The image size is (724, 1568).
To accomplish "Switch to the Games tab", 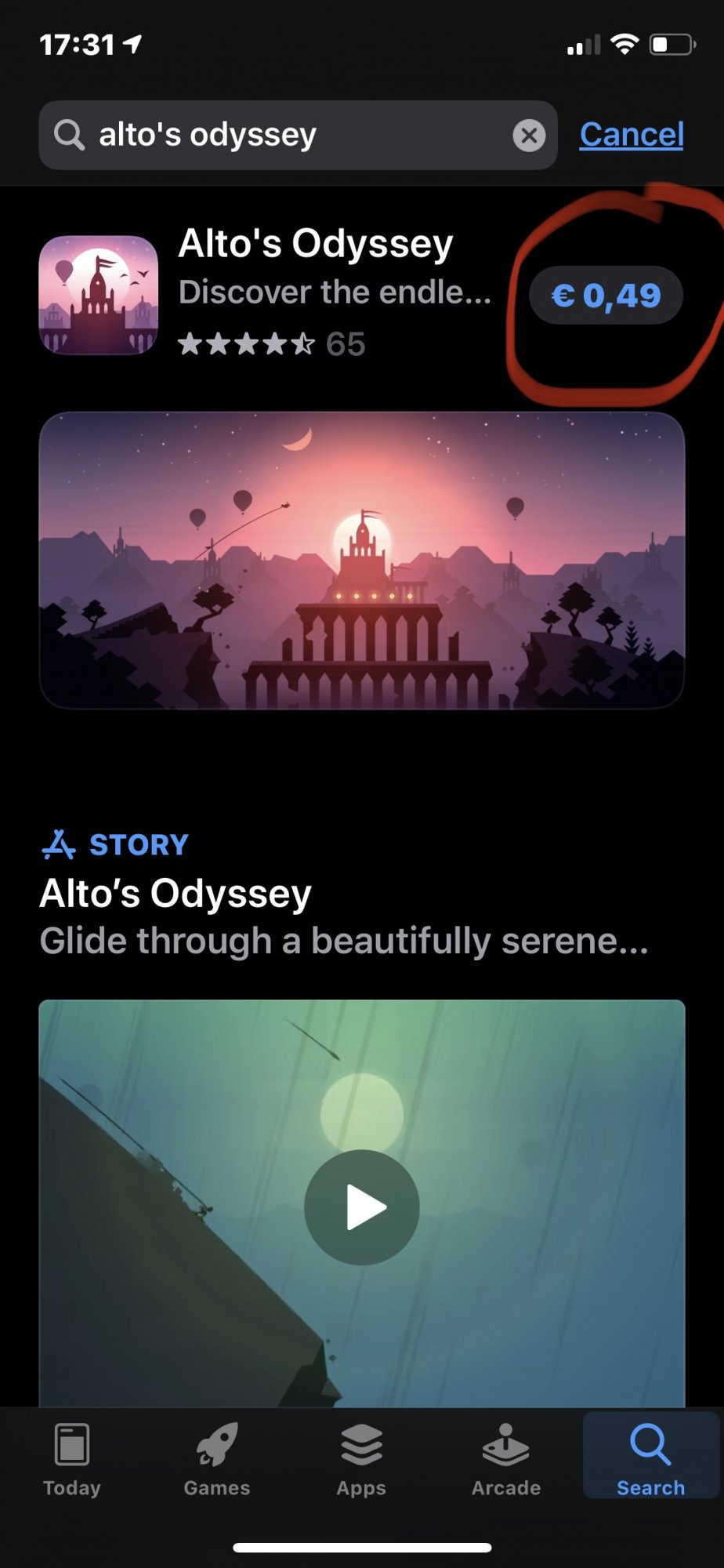I will (217, 1459).
